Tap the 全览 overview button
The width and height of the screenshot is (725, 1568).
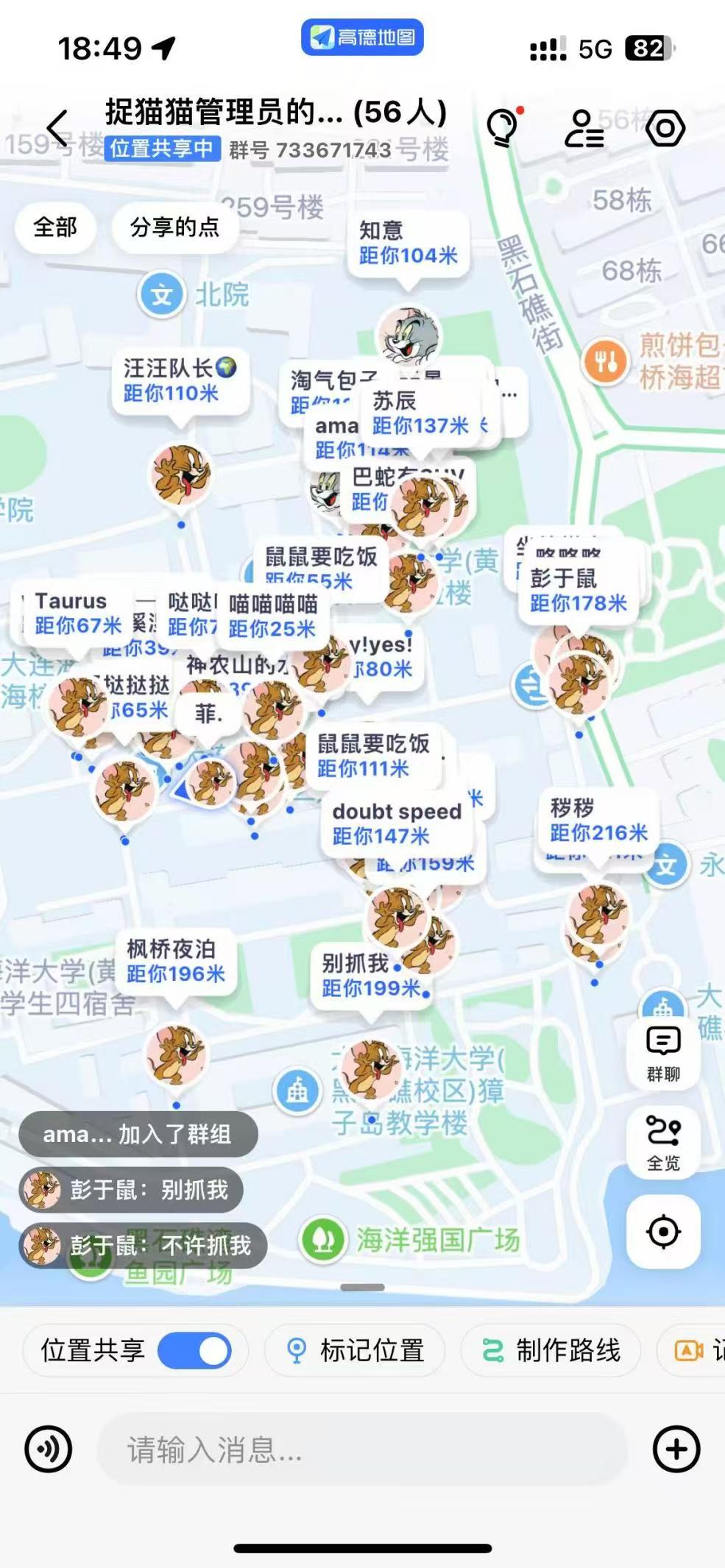tap(662, 1143)
